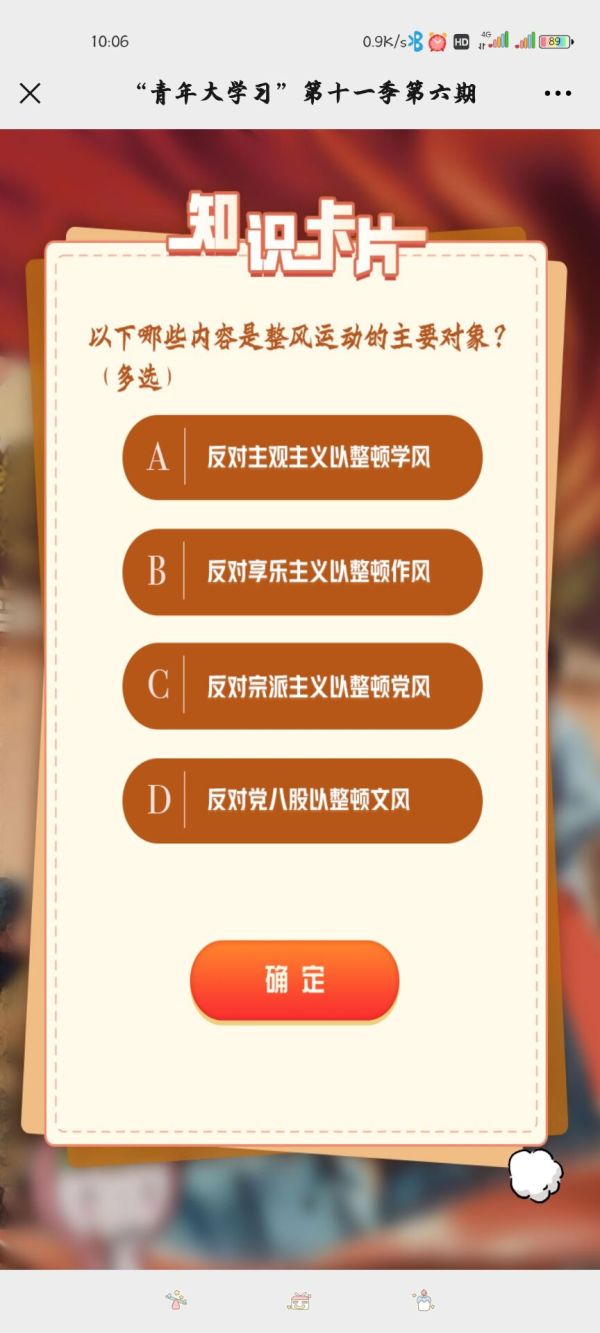The image size is (600, 1333).
Task: Confirm the answer with 确定 button
Action: coord(295,980)
